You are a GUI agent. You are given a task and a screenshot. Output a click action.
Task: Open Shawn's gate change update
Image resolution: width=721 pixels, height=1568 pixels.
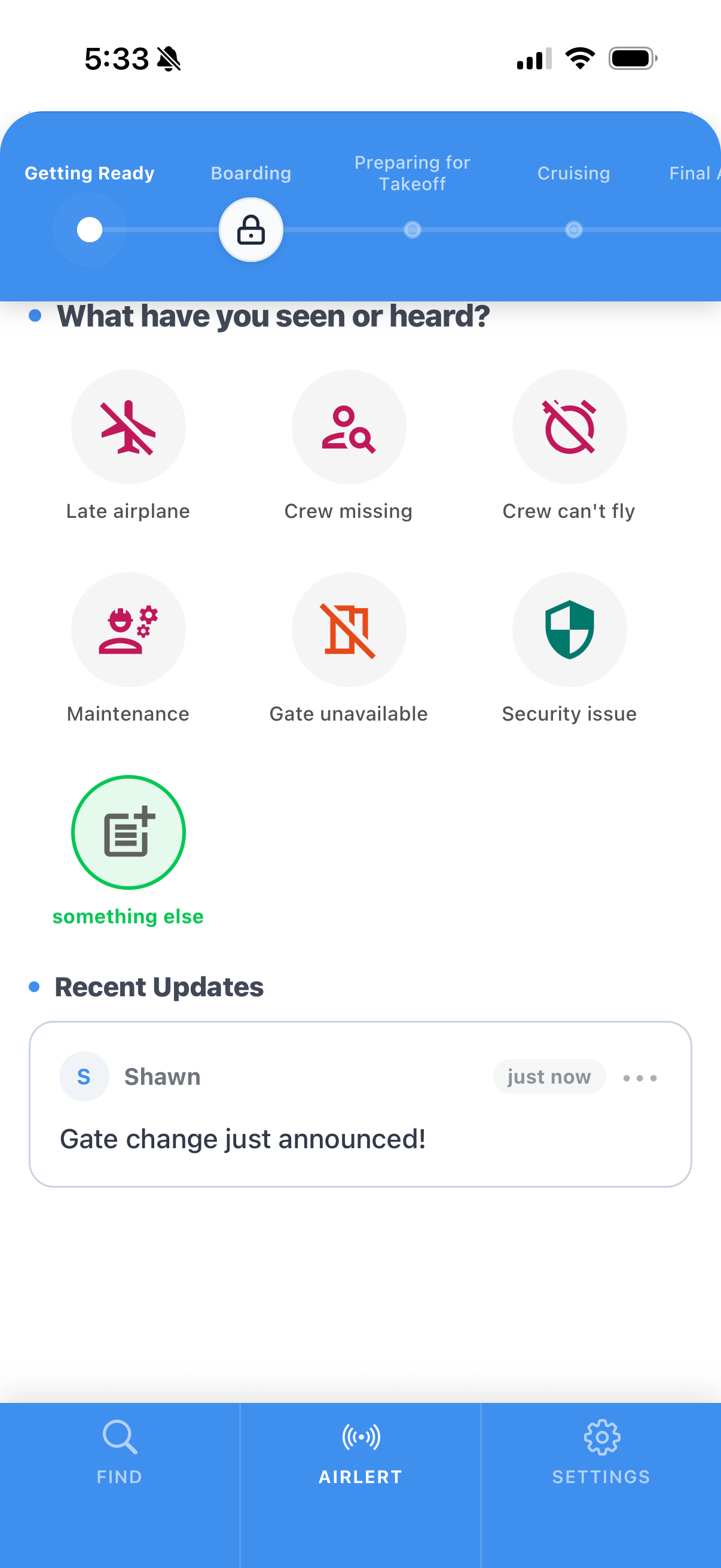[243, 1138]
